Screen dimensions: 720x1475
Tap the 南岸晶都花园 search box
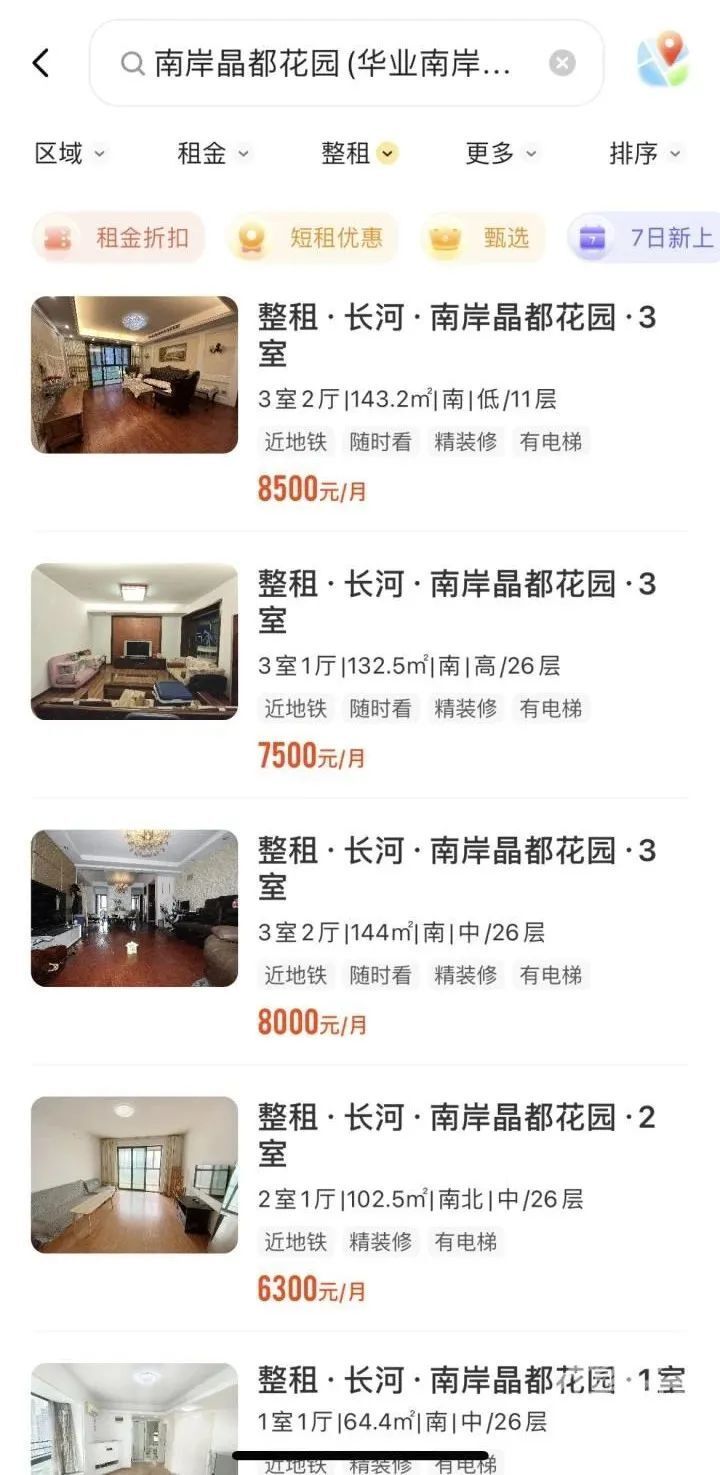click(332, 64)
